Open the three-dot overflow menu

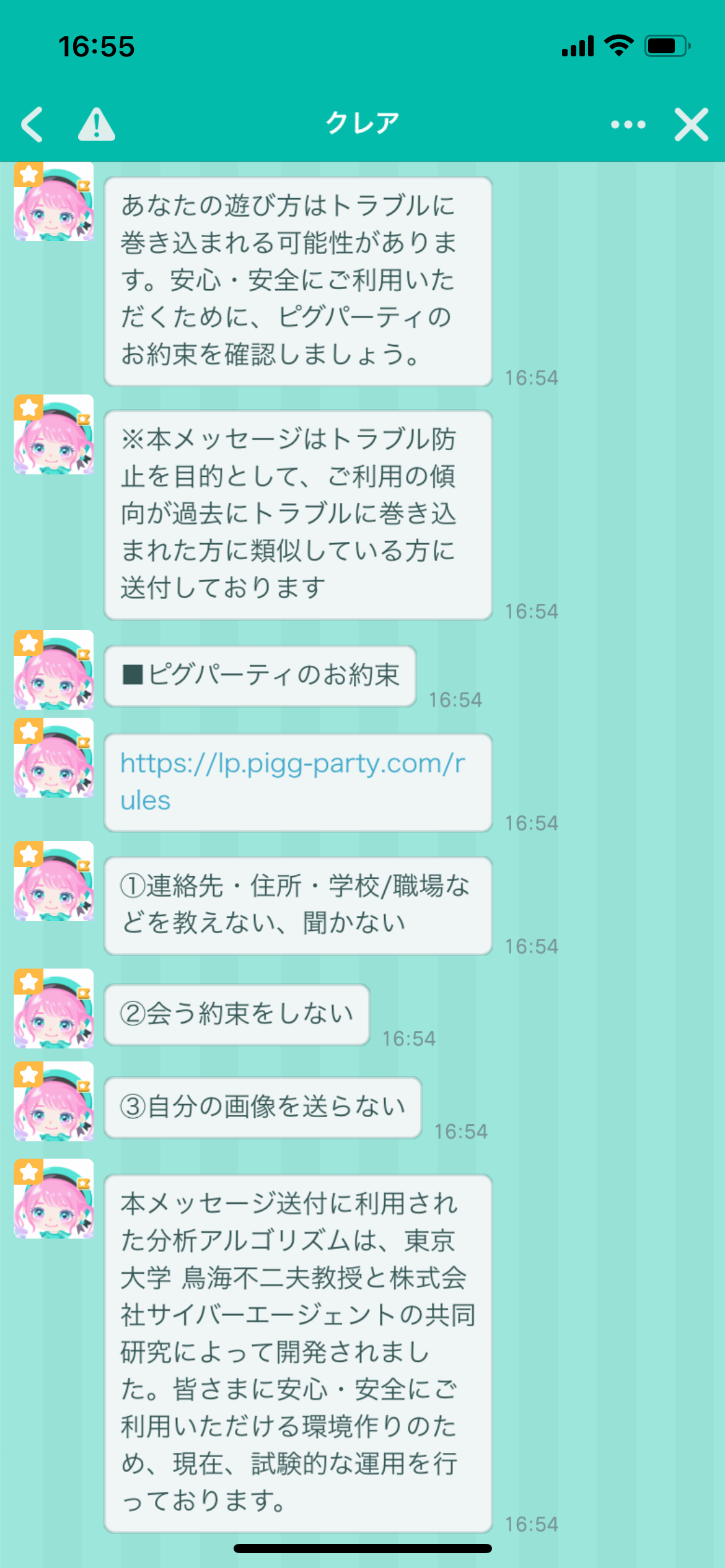point(628,124)
